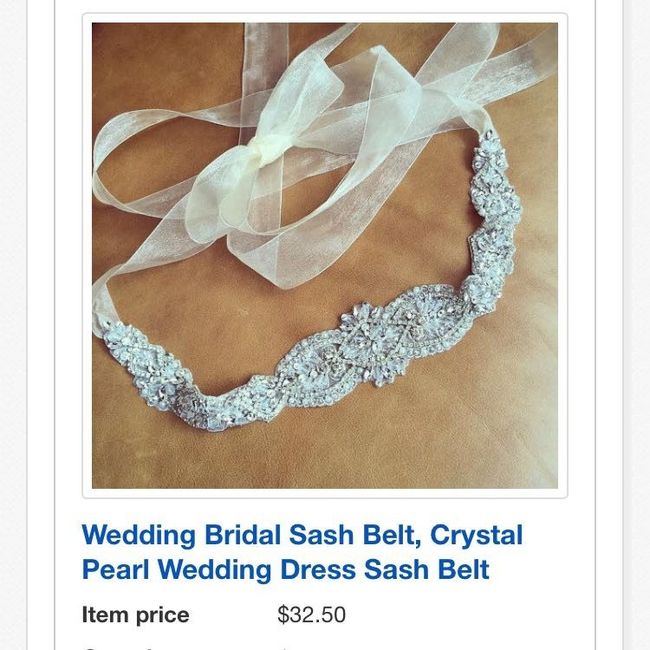650x650 pixels.
Task: Open the Wedding Bridal Sash Belt listing link
Action: coord(302,552)
